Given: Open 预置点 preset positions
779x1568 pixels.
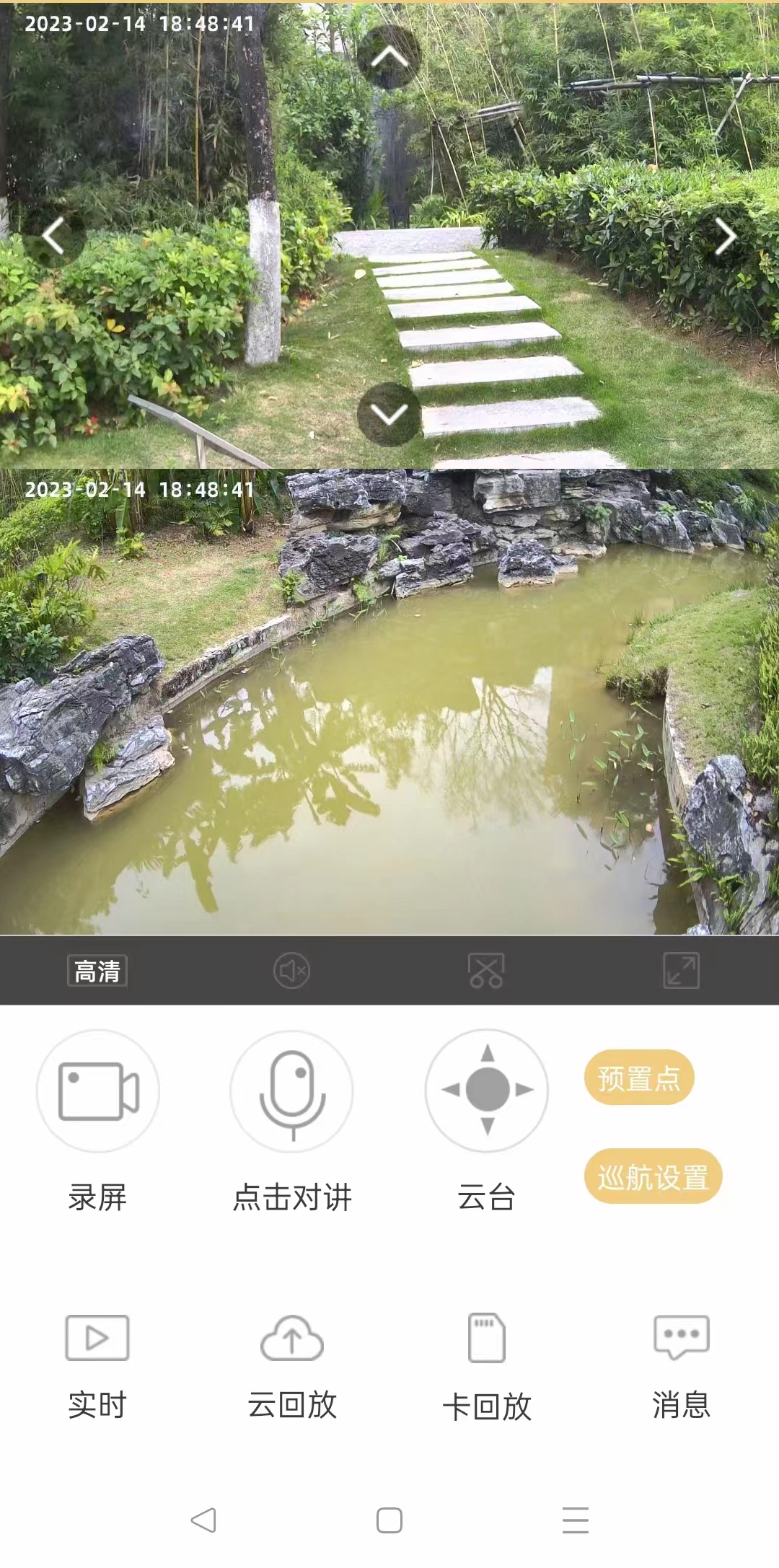Looking at the screenshot, I should point(639,1078).
